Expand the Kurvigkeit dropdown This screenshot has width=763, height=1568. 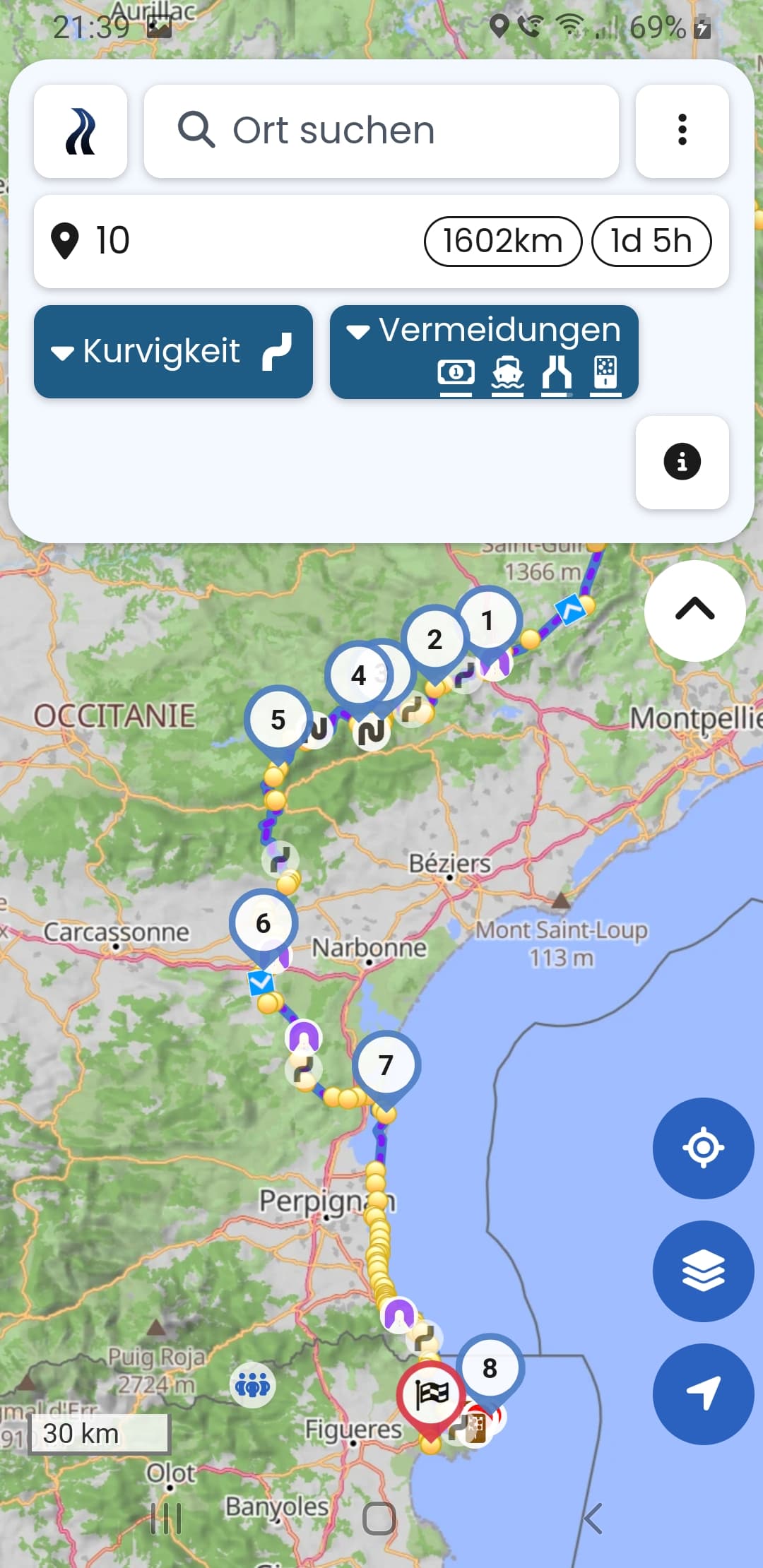[173, 352]
